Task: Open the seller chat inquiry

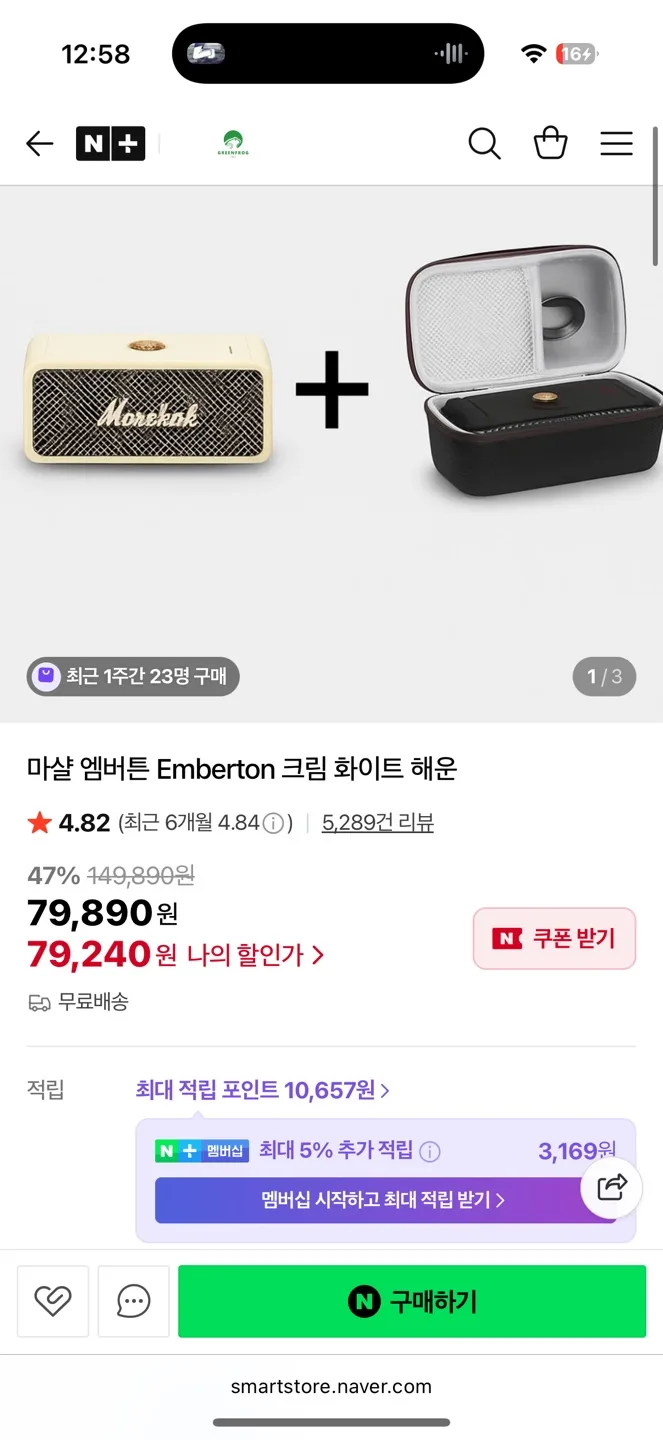Action: (133, 1301)
